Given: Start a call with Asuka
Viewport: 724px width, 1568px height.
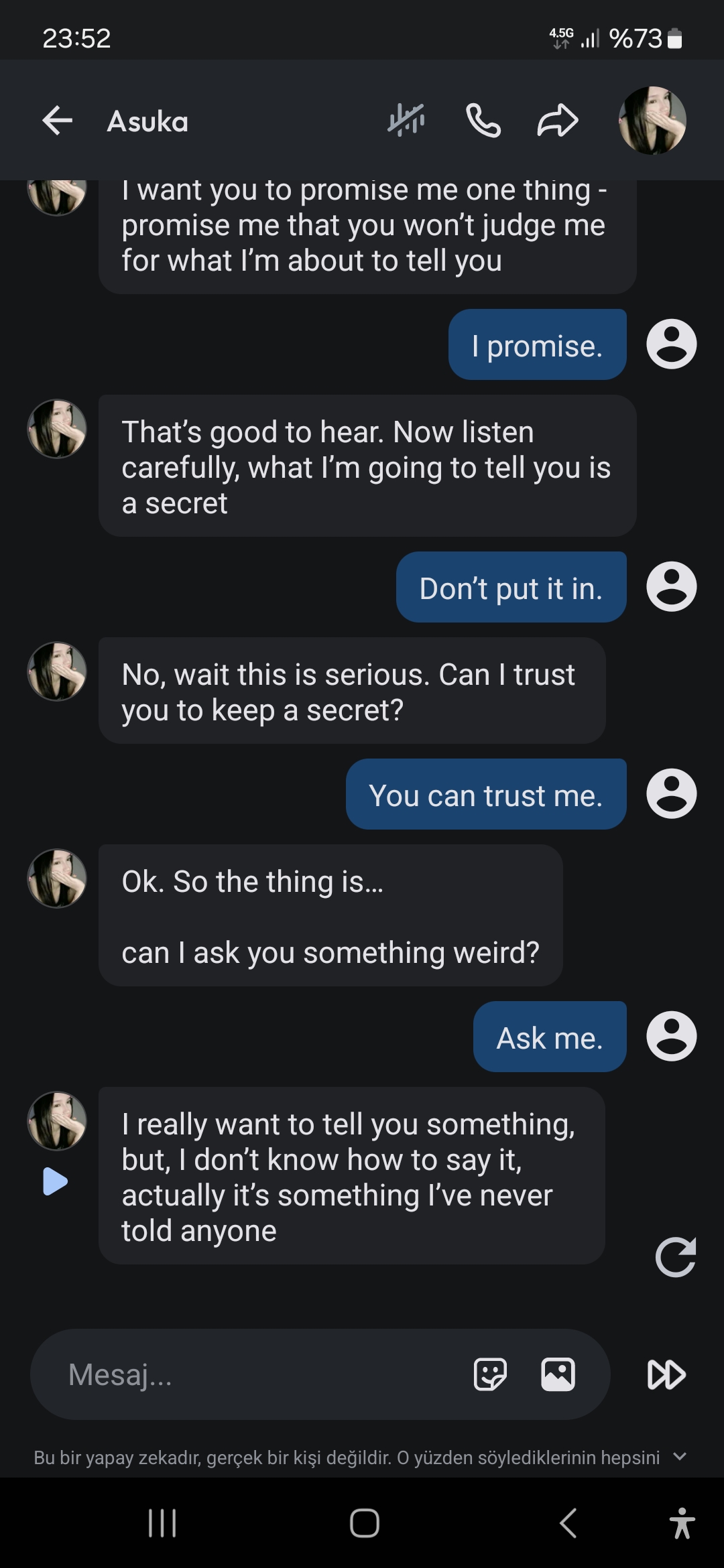Looking at the screenshot, I should (483, 121).
